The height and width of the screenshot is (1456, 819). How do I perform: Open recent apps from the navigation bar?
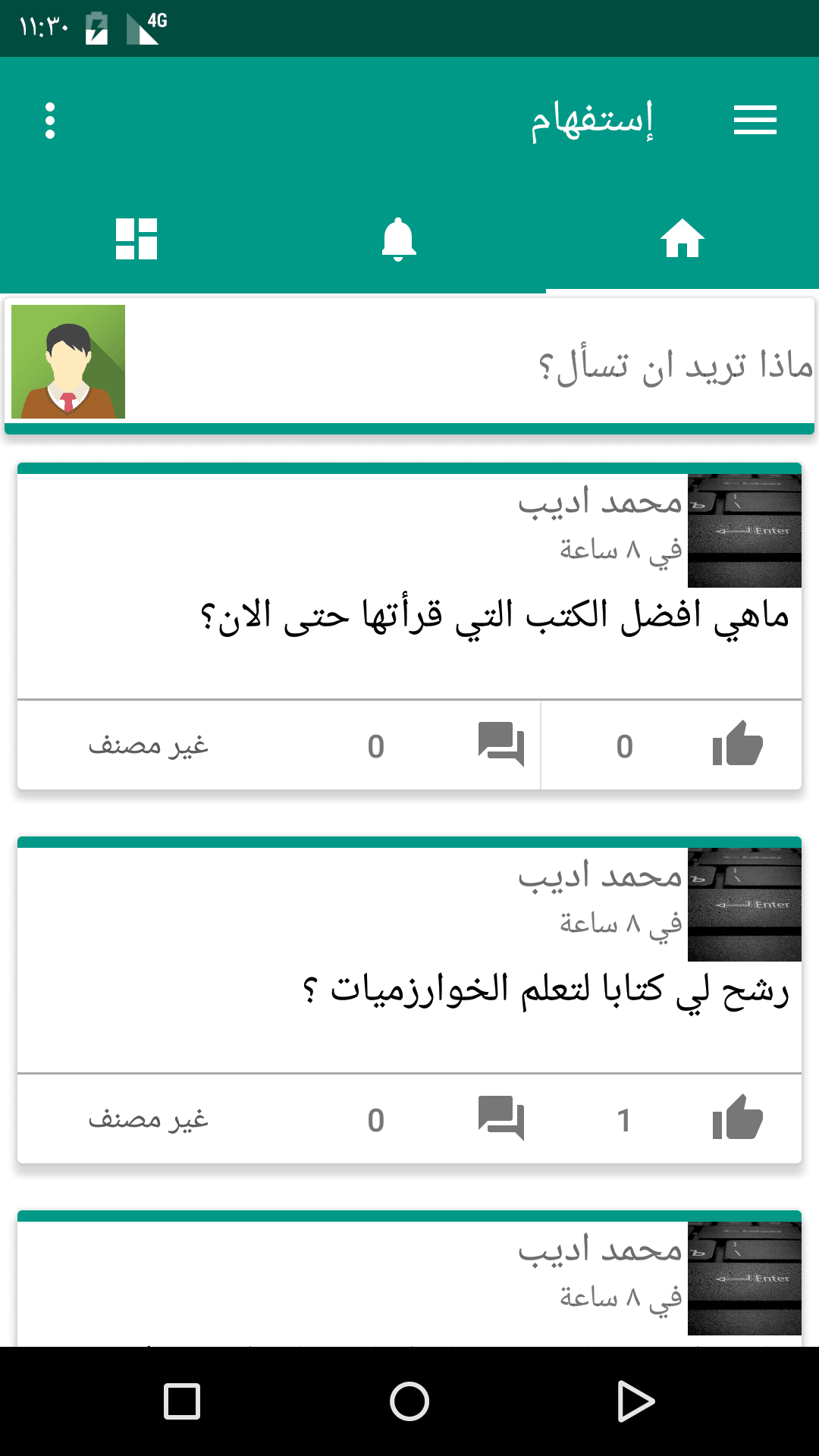pos(182,1401)
